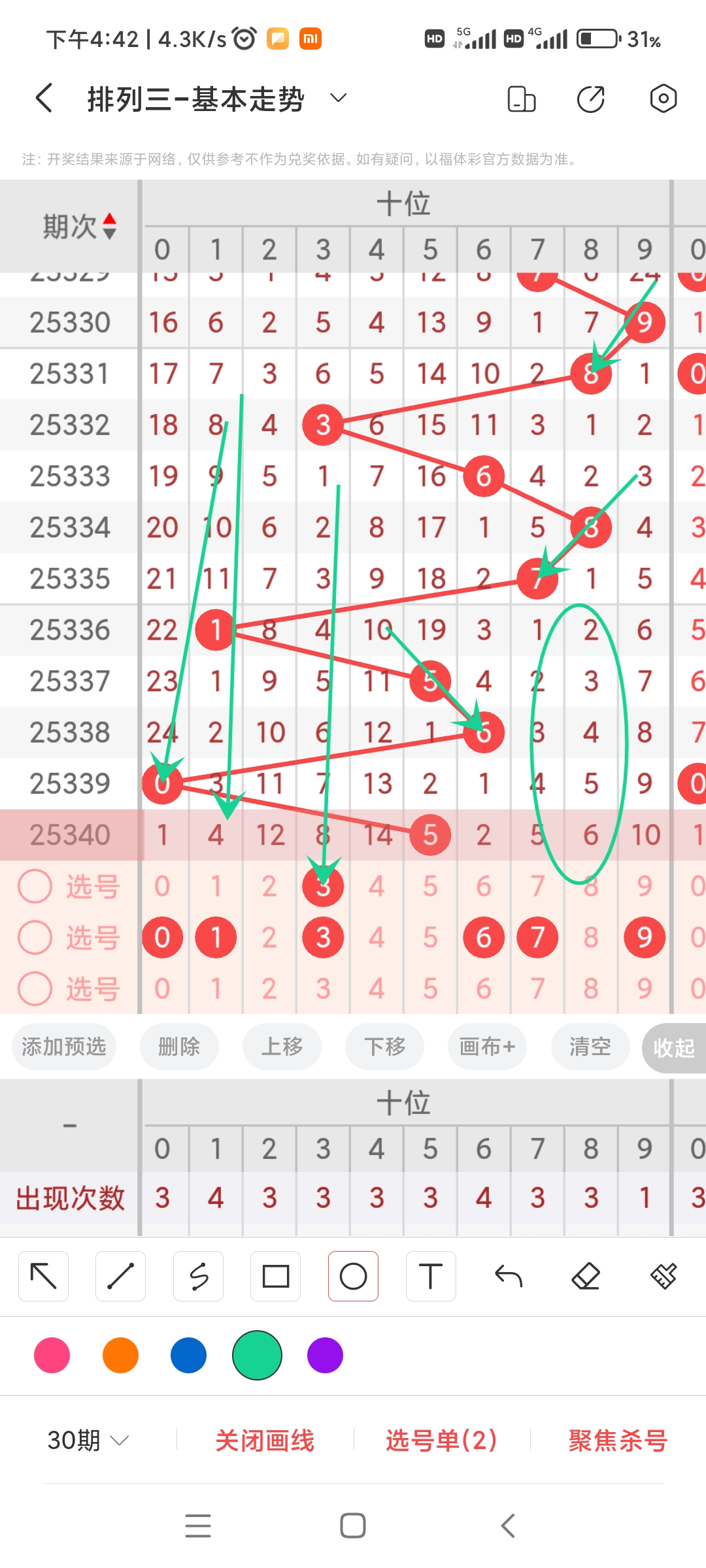Select the eraser tool
The width and height of the screenshot is (706, 1568).
[586, 1275]
